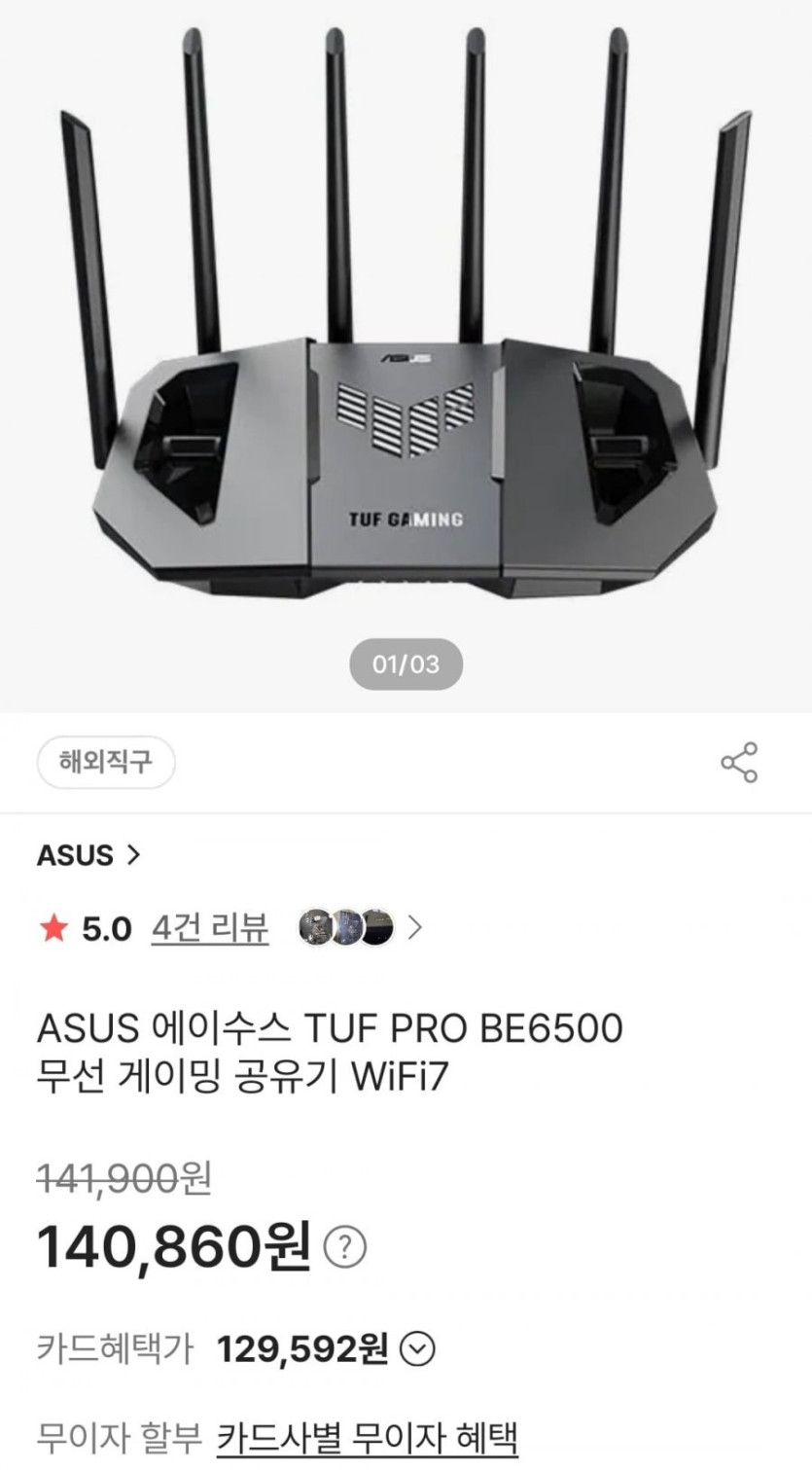The image size is (812, 1470).
Task: Open the 4건 리뷰 reviews link
Action: (209, 928)
